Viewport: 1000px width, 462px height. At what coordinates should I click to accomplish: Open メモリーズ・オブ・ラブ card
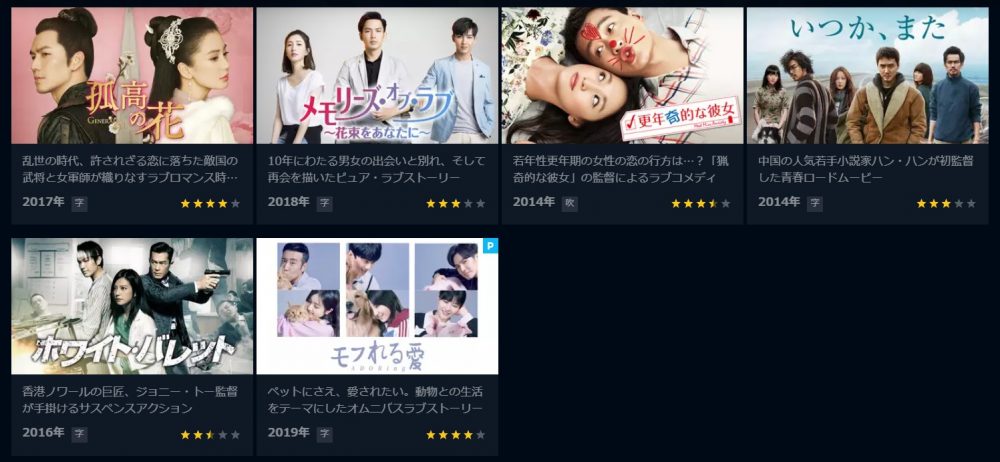point(377,76)
